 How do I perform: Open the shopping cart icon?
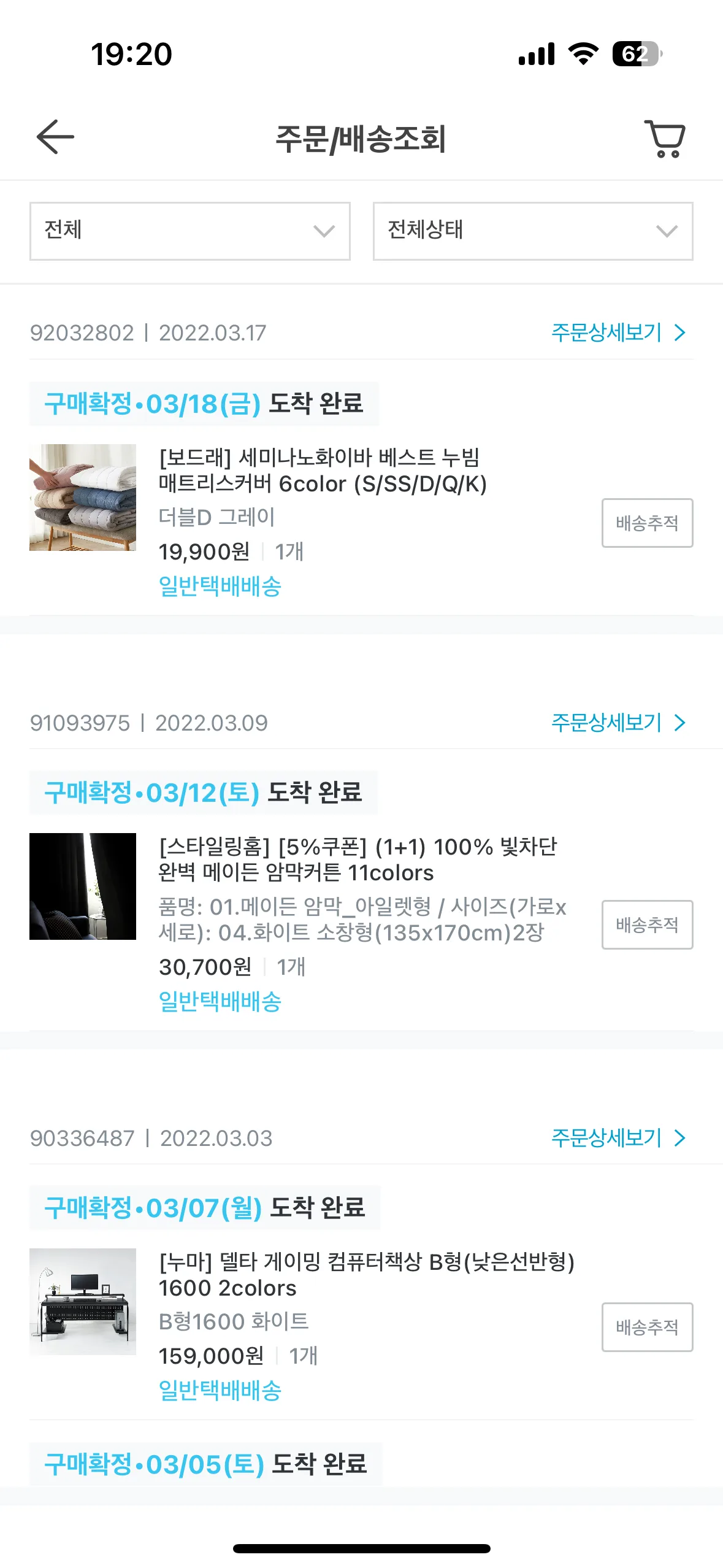(x=665, y=140)
